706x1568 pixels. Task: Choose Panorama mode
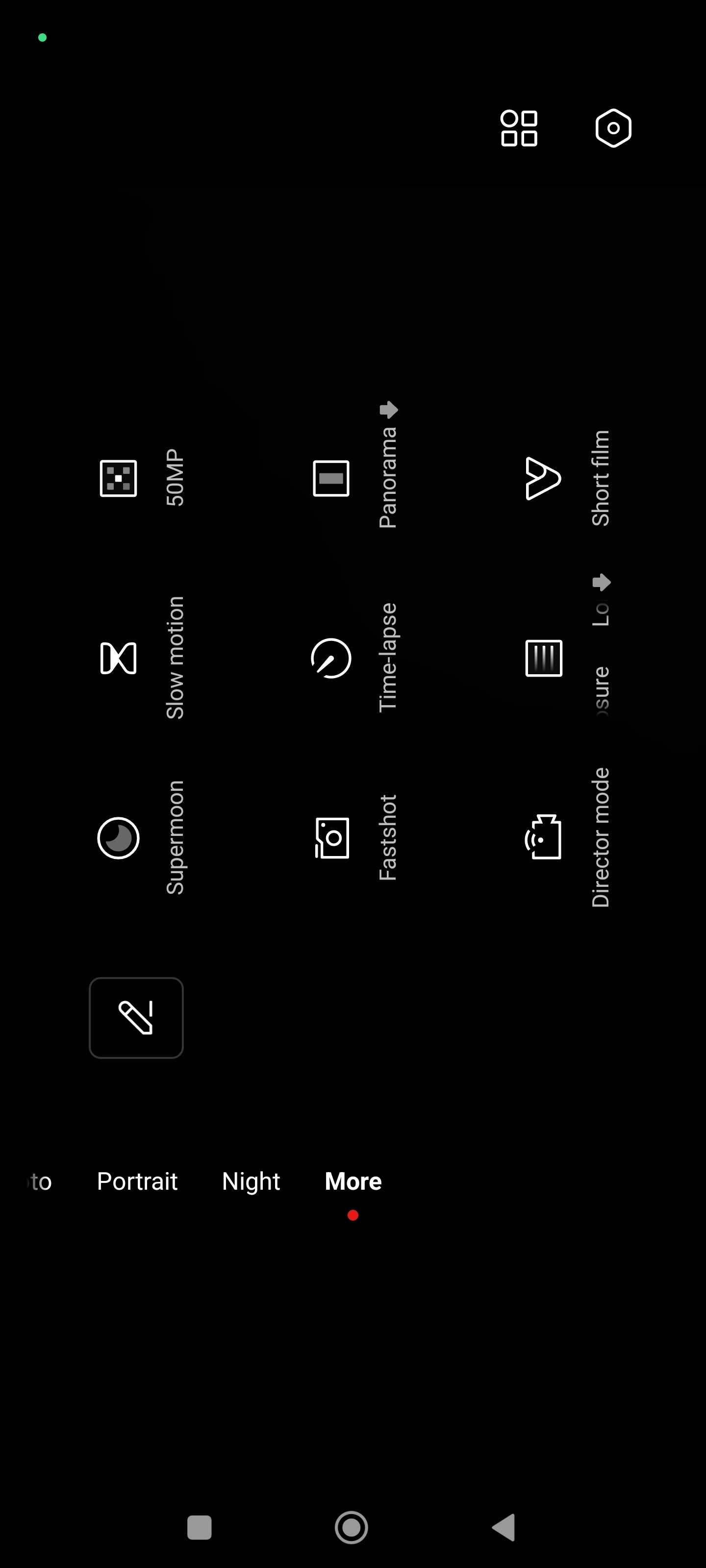[331, 478]
